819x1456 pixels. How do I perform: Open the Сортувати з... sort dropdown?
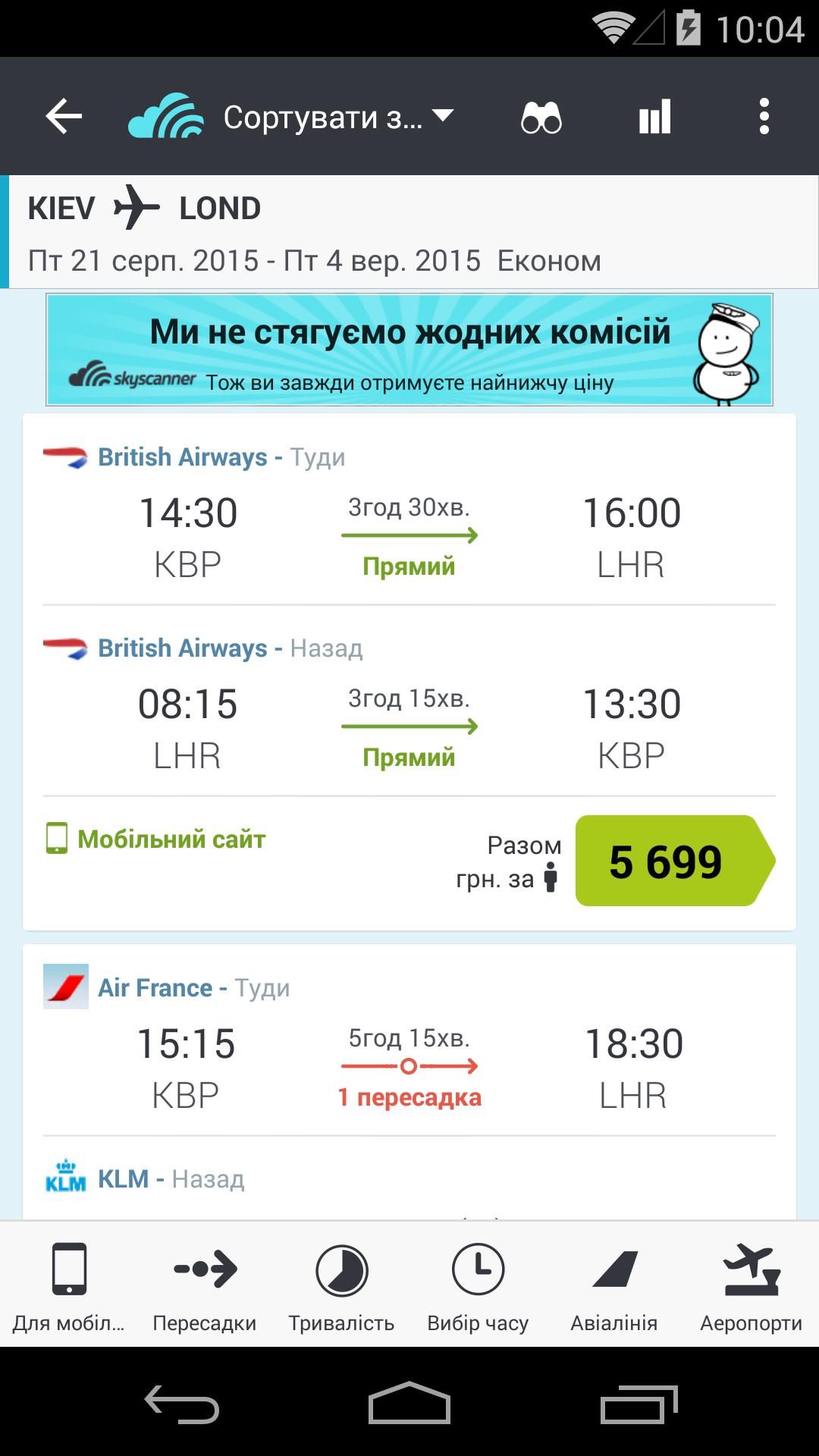pyautogui.click(x=336, y=115)
